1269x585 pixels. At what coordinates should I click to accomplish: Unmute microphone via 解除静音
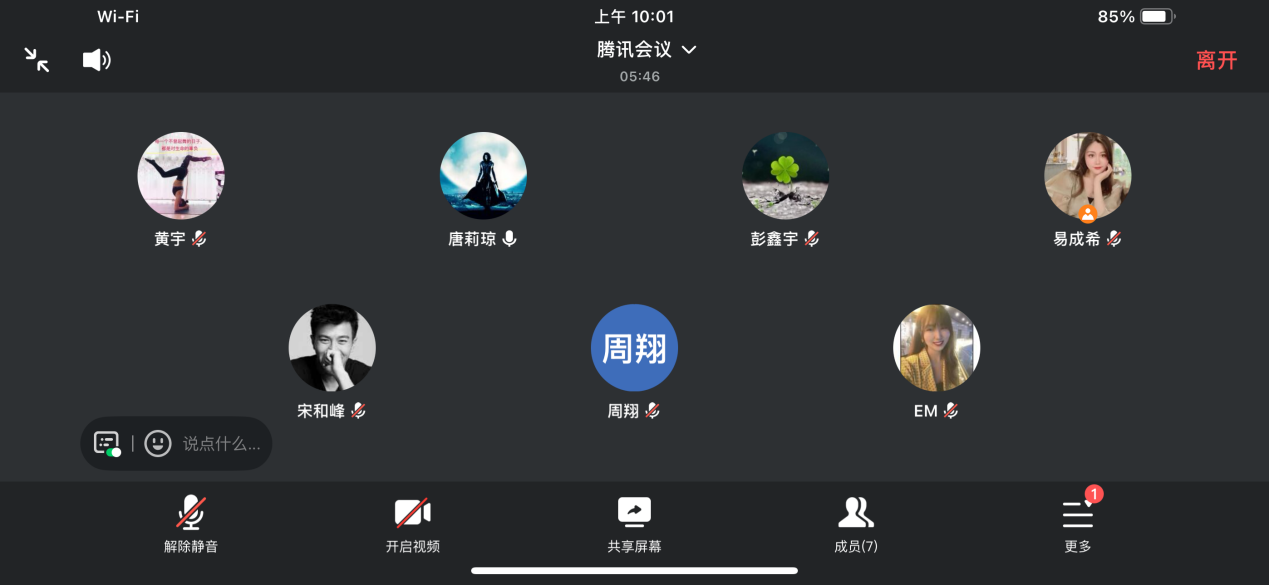pos(191,524)
